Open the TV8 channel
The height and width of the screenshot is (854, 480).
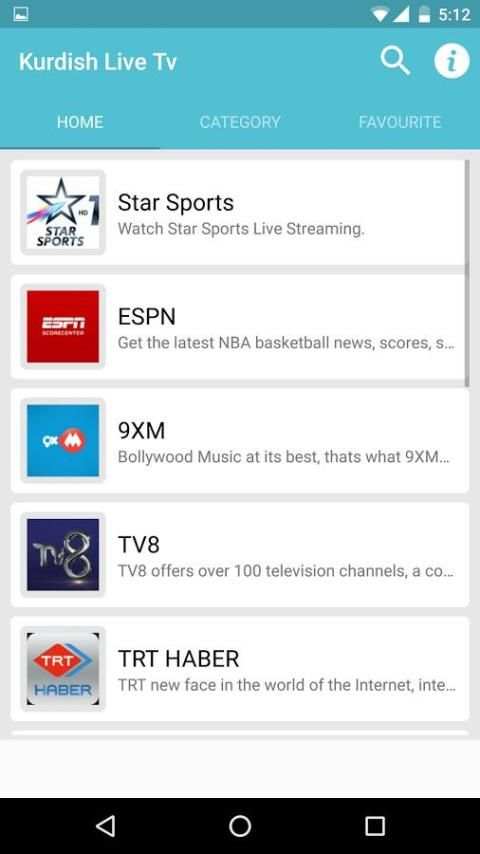pyautogui.click(x=240, y=554)
